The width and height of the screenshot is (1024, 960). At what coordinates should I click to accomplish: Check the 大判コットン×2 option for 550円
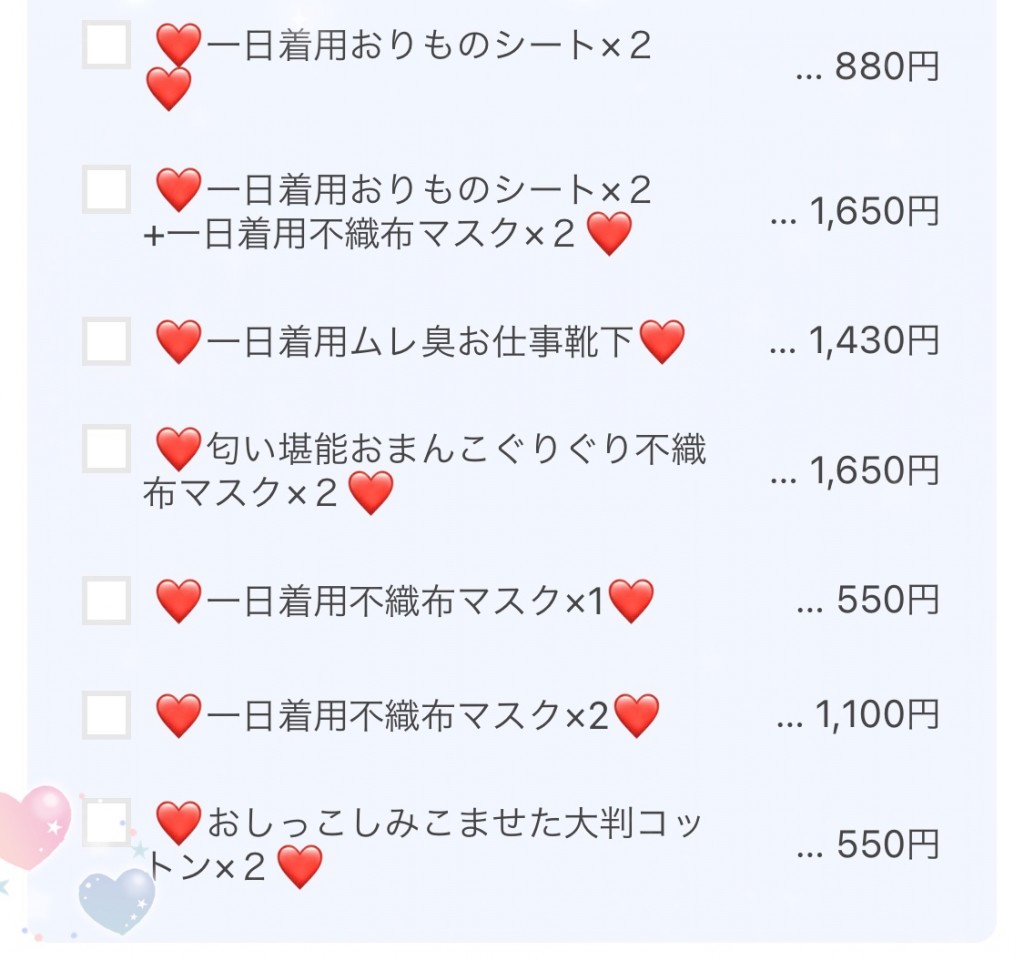pyautogui.click(x=106, y=822)
